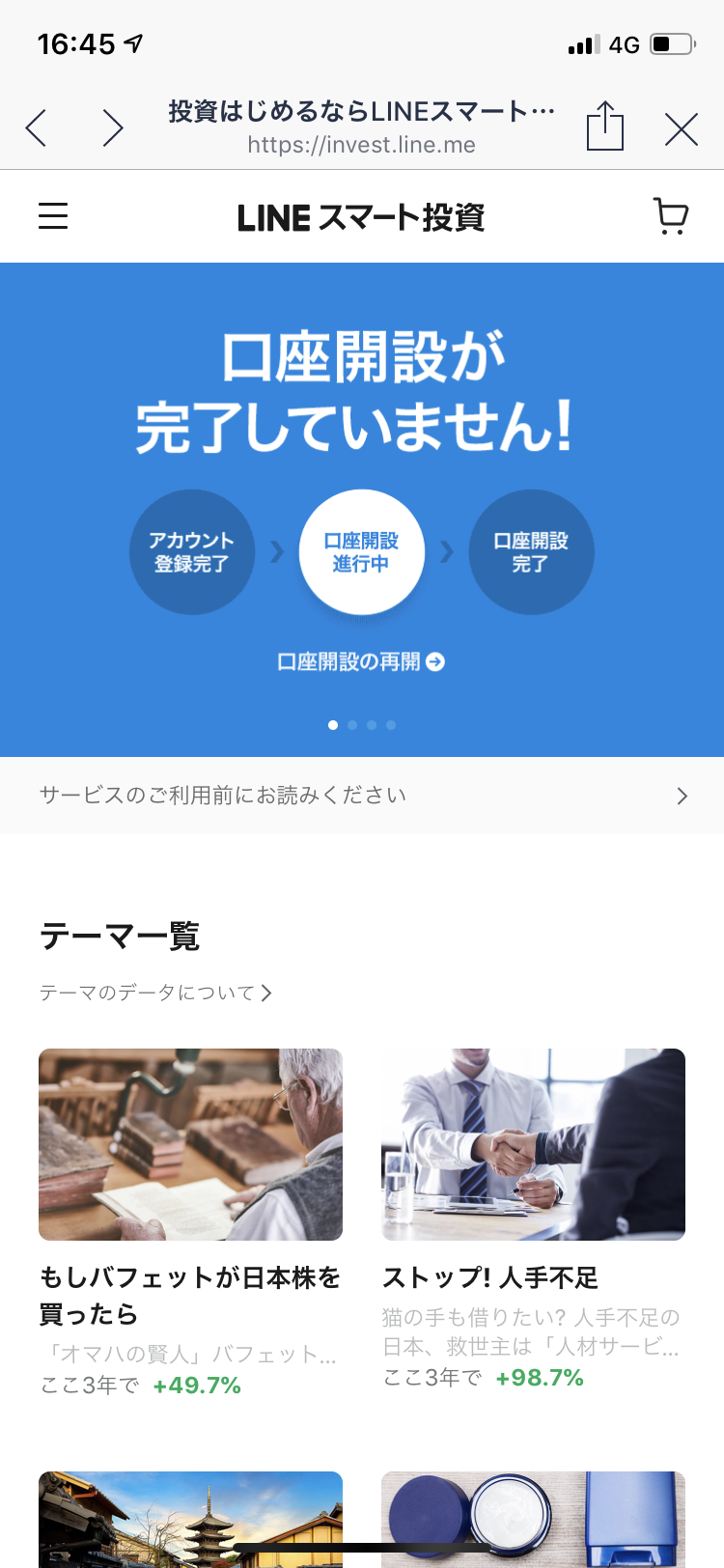Open テーマのデータについて link
This screenshot has height=1568, width=724.
point(155,993)
